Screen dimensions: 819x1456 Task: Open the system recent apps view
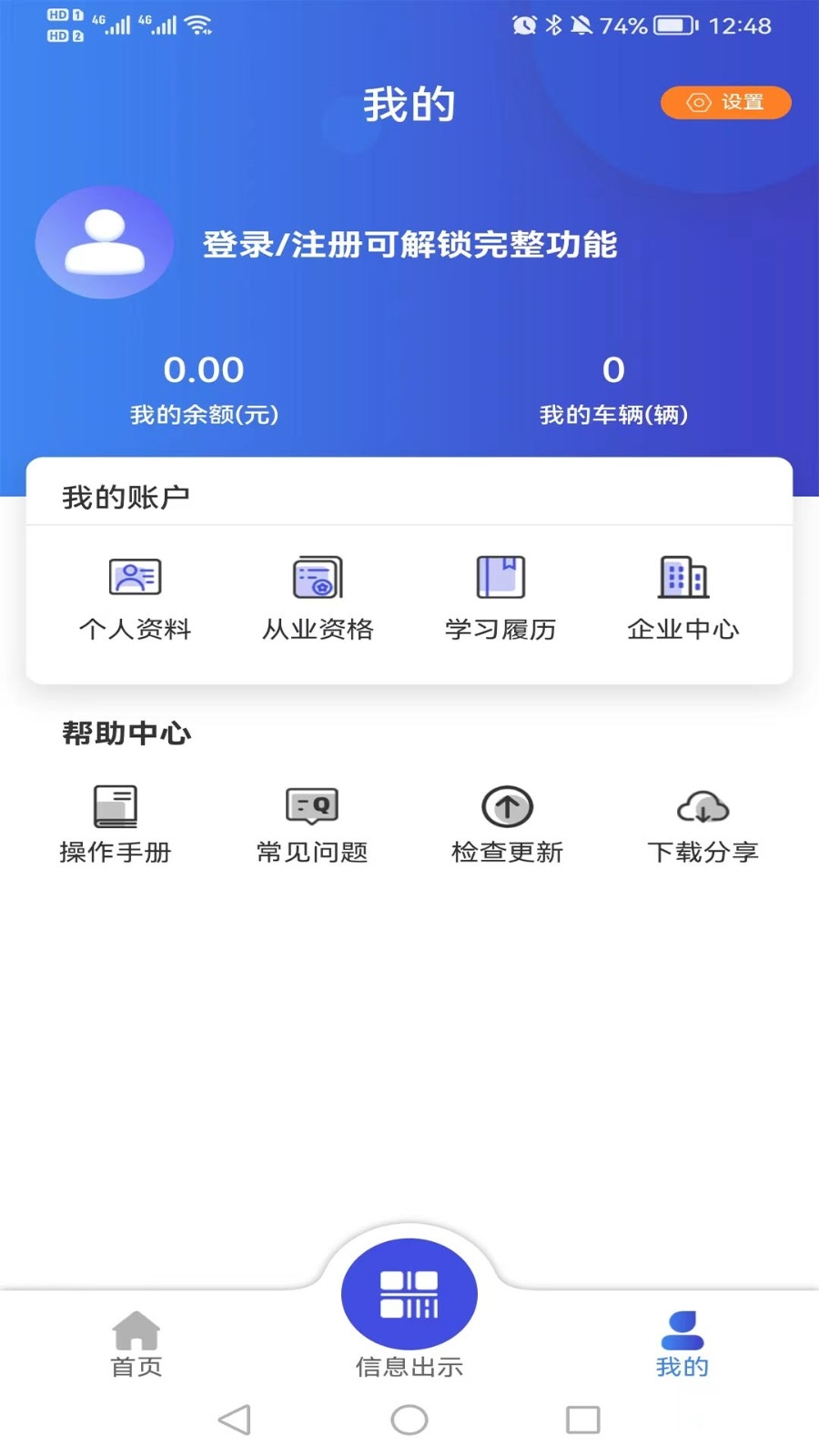582,1420
